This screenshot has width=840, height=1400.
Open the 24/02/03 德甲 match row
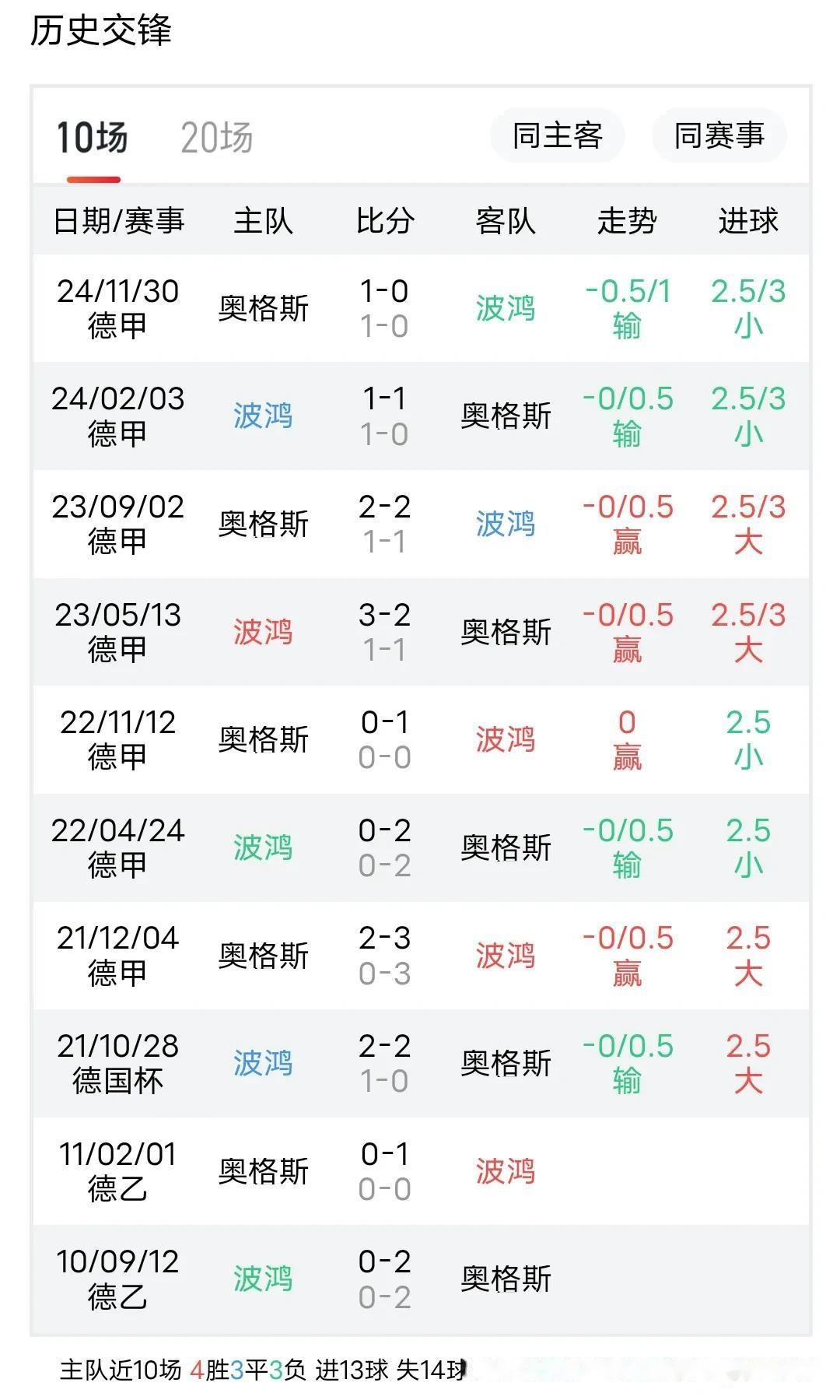click(420, 416)
